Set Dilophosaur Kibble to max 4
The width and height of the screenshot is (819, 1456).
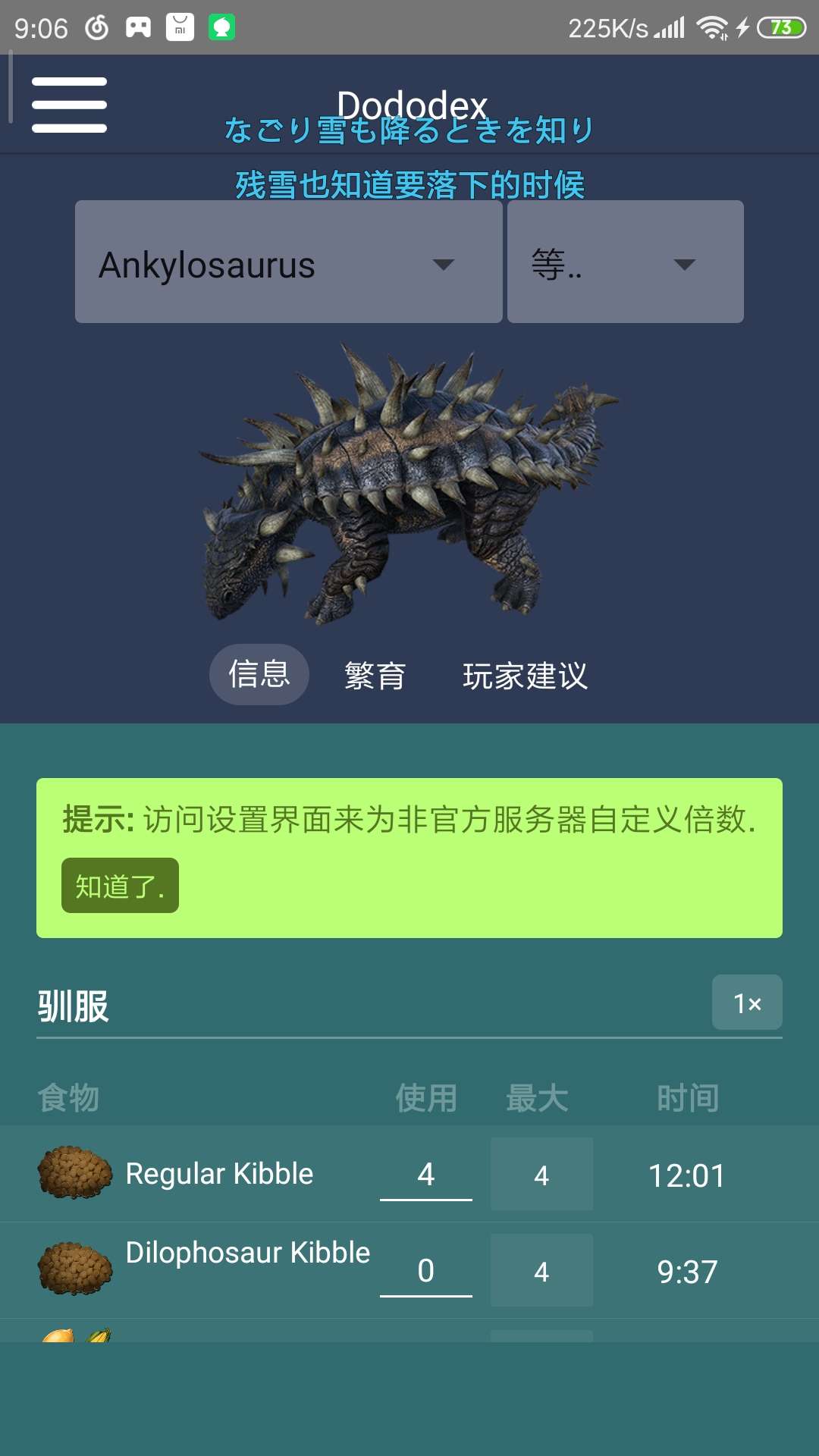coord(541,1271)
